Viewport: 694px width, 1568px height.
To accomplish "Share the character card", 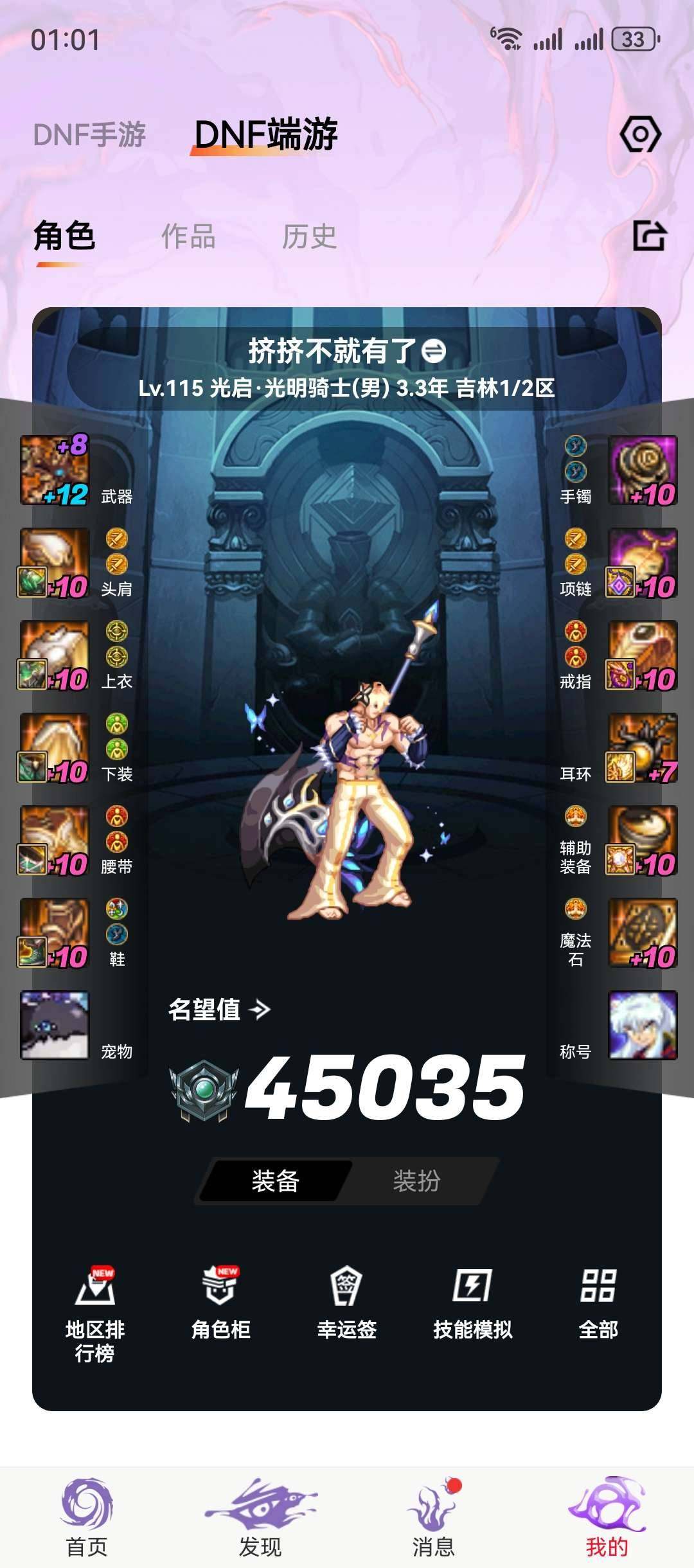I will [649, 236].
